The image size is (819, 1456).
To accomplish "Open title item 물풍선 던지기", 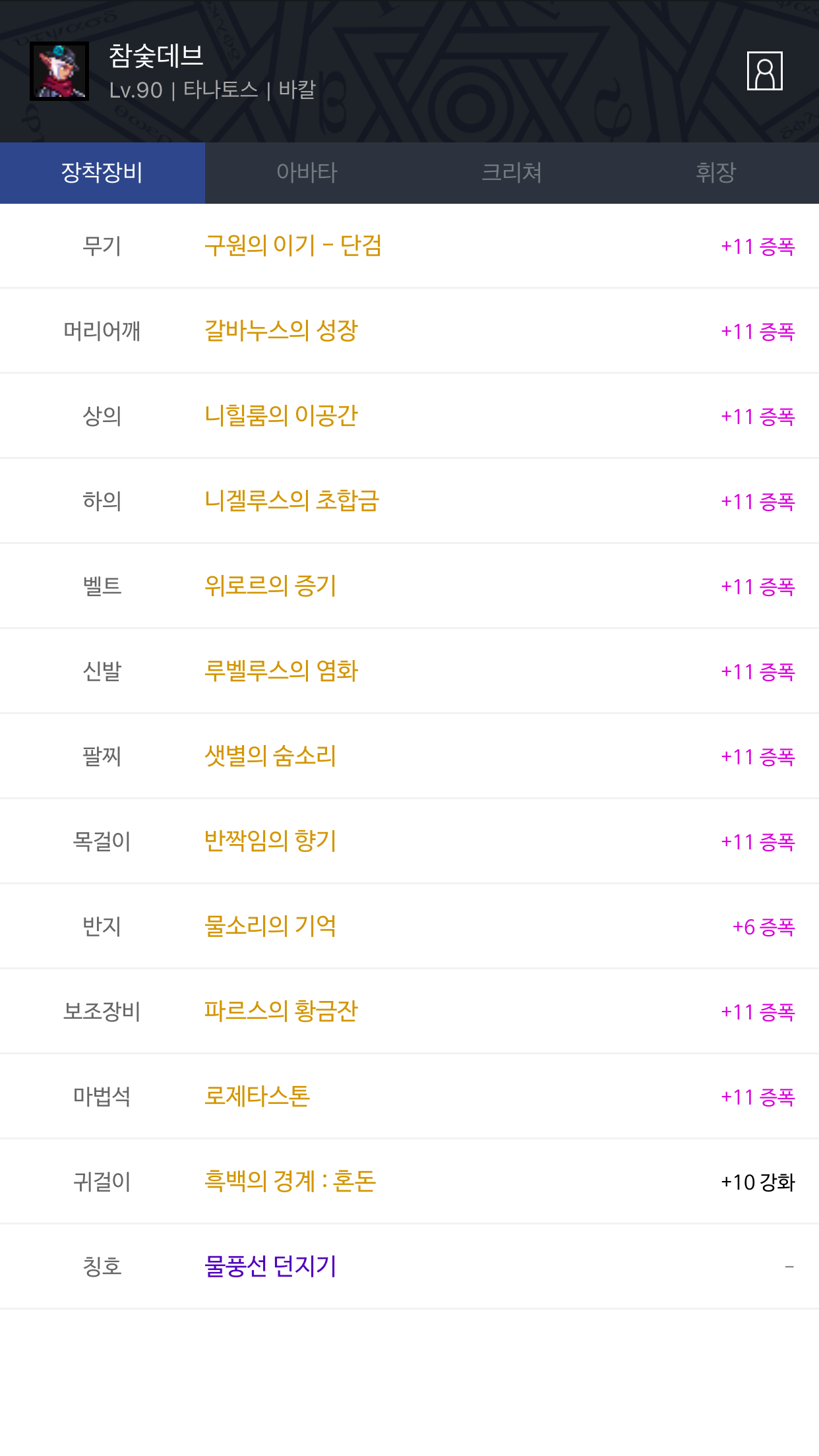I will pyautogui.click(x=270, y=1267).
